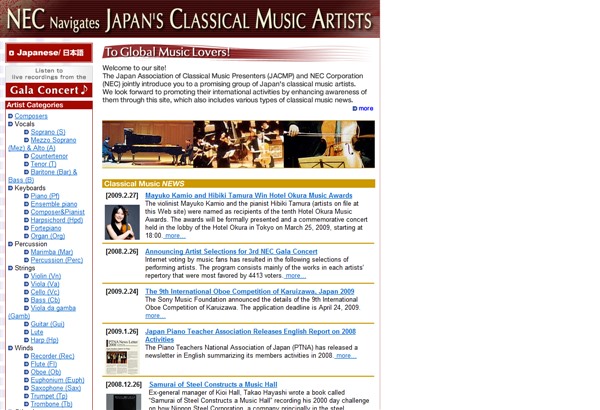Viewport: 600px width, 410px height.
Task: Open the 3rd NEC Gala Concert announcement
Action: (231, 252)
